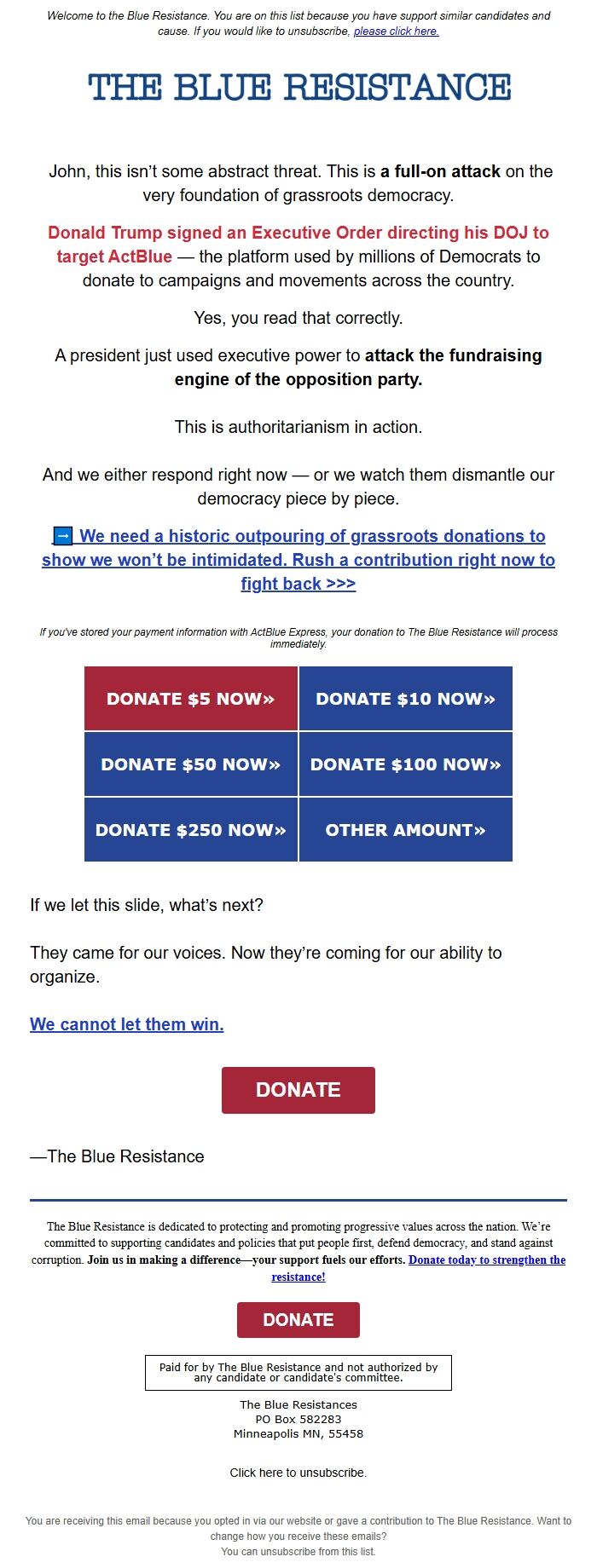Tap 'Click here to unsubscribe'
Image resolution: width=597 pixels, height=1568 pixels.
tap(298, 1473)
